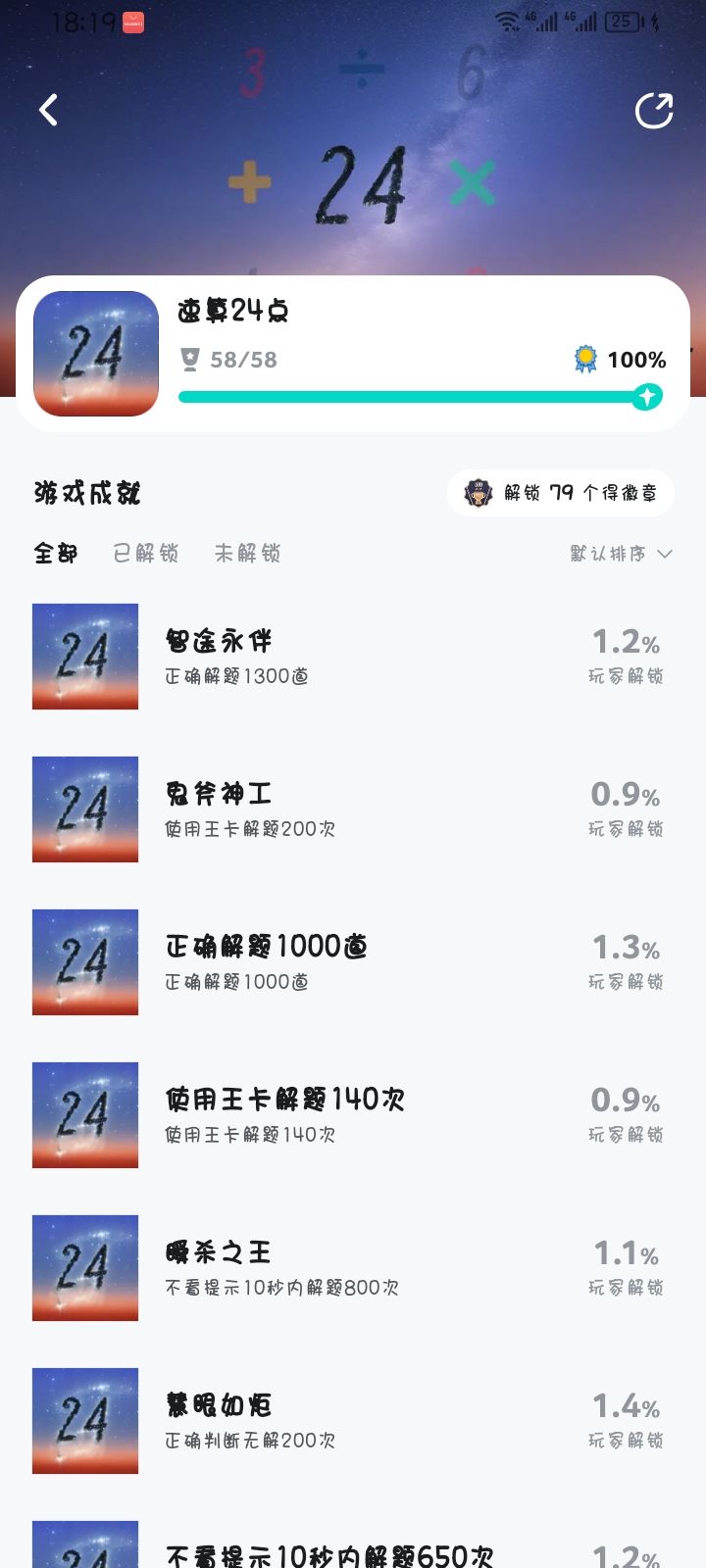Expand the 默认排序 sort dropdown
The width and height of the screenshot is (706, 1568).
pyautogui.click(x=621, y=554)
